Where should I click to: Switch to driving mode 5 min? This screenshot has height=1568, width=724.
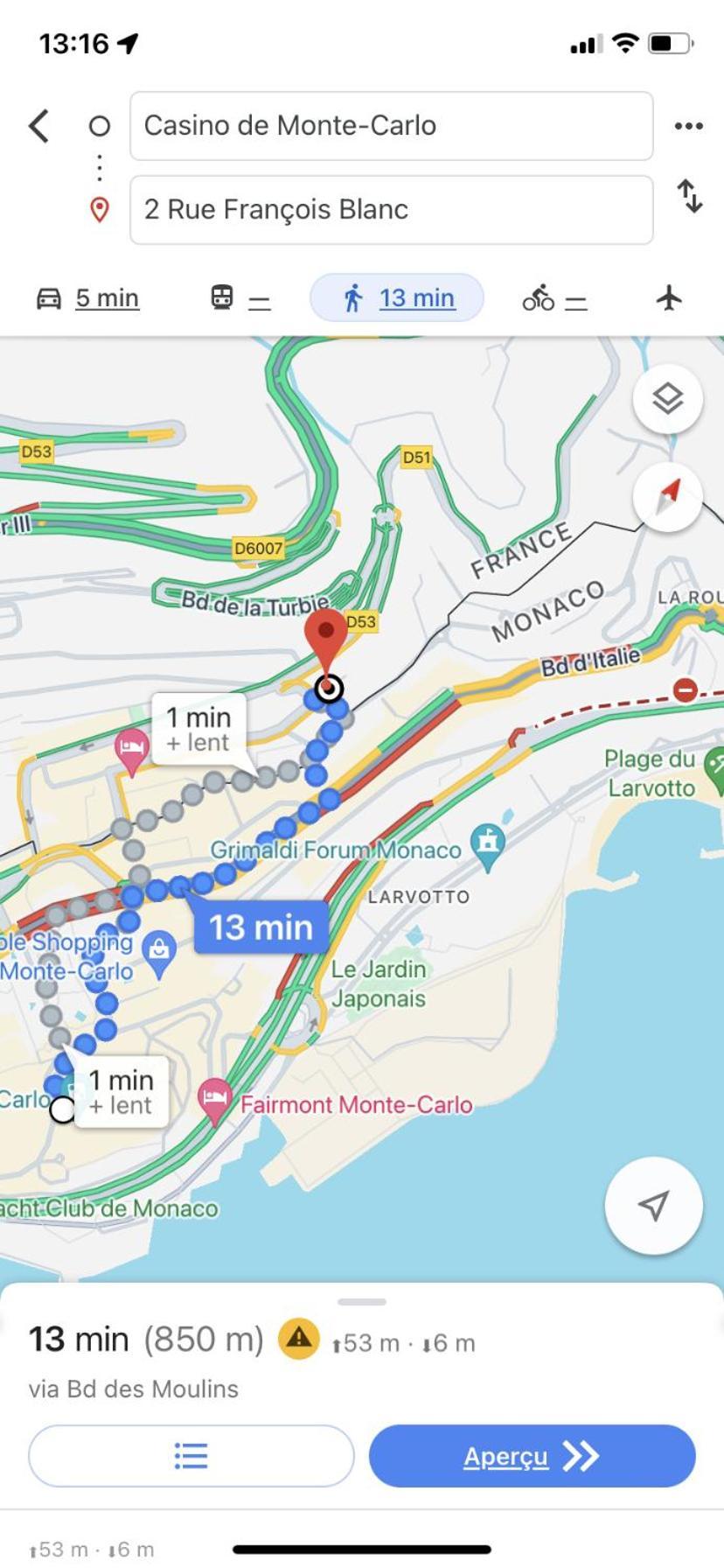click(87, 298)
